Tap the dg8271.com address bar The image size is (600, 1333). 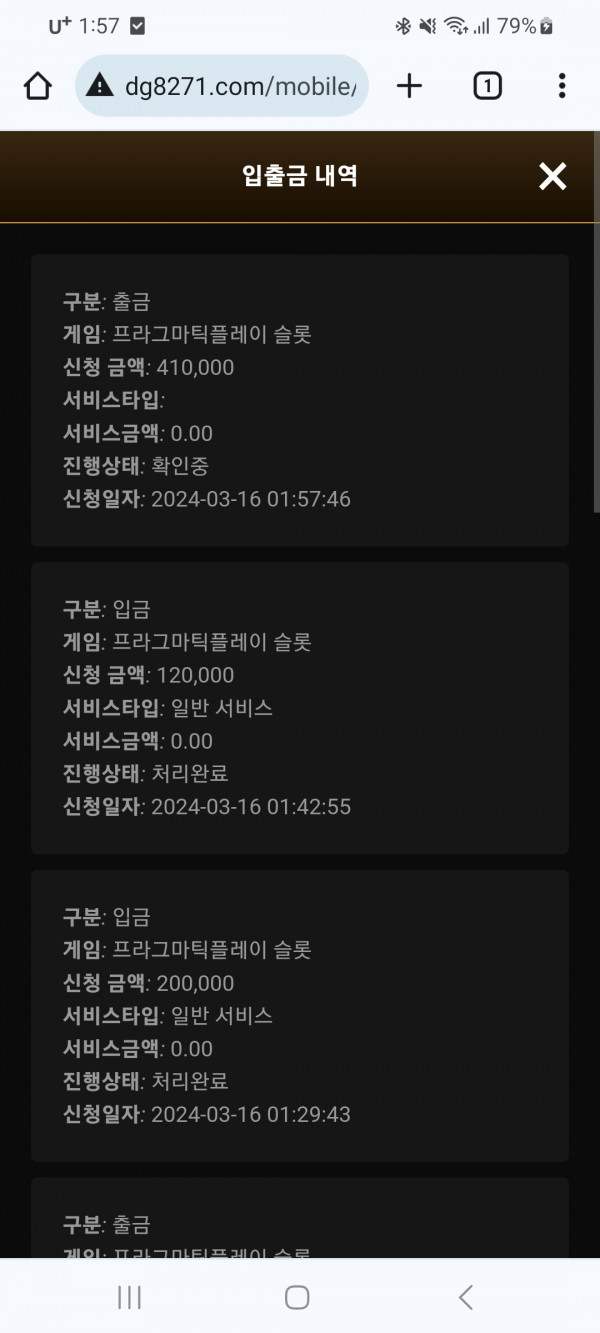[x=222, y=86]
